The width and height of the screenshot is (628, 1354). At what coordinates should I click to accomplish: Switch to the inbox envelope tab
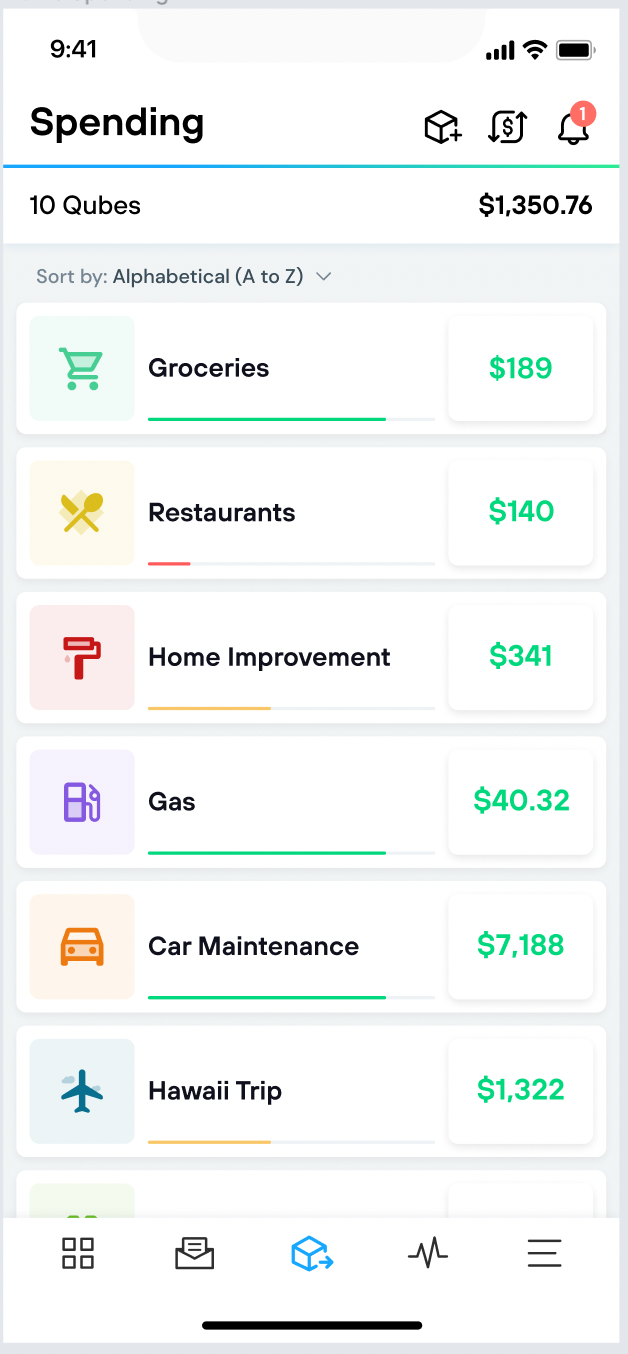[x=195, y=1253]
